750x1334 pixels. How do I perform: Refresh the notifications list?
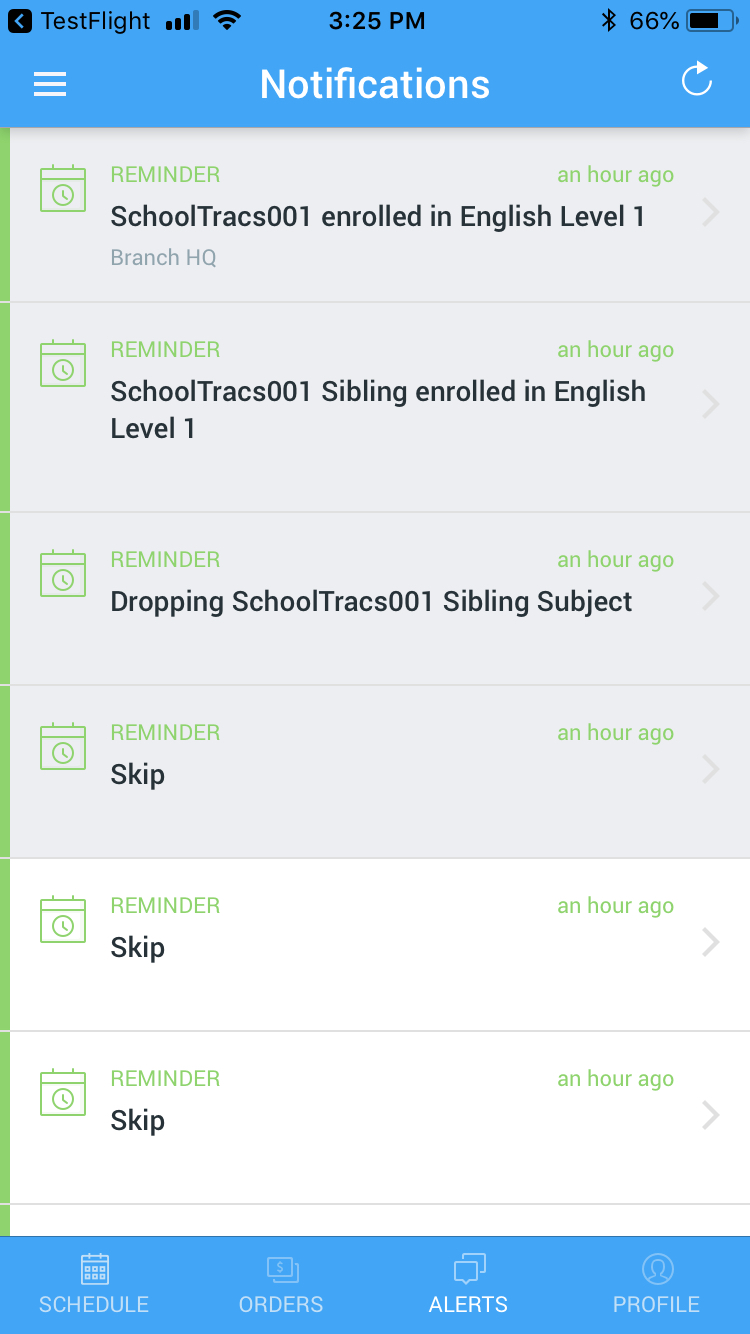coord(697,81)
